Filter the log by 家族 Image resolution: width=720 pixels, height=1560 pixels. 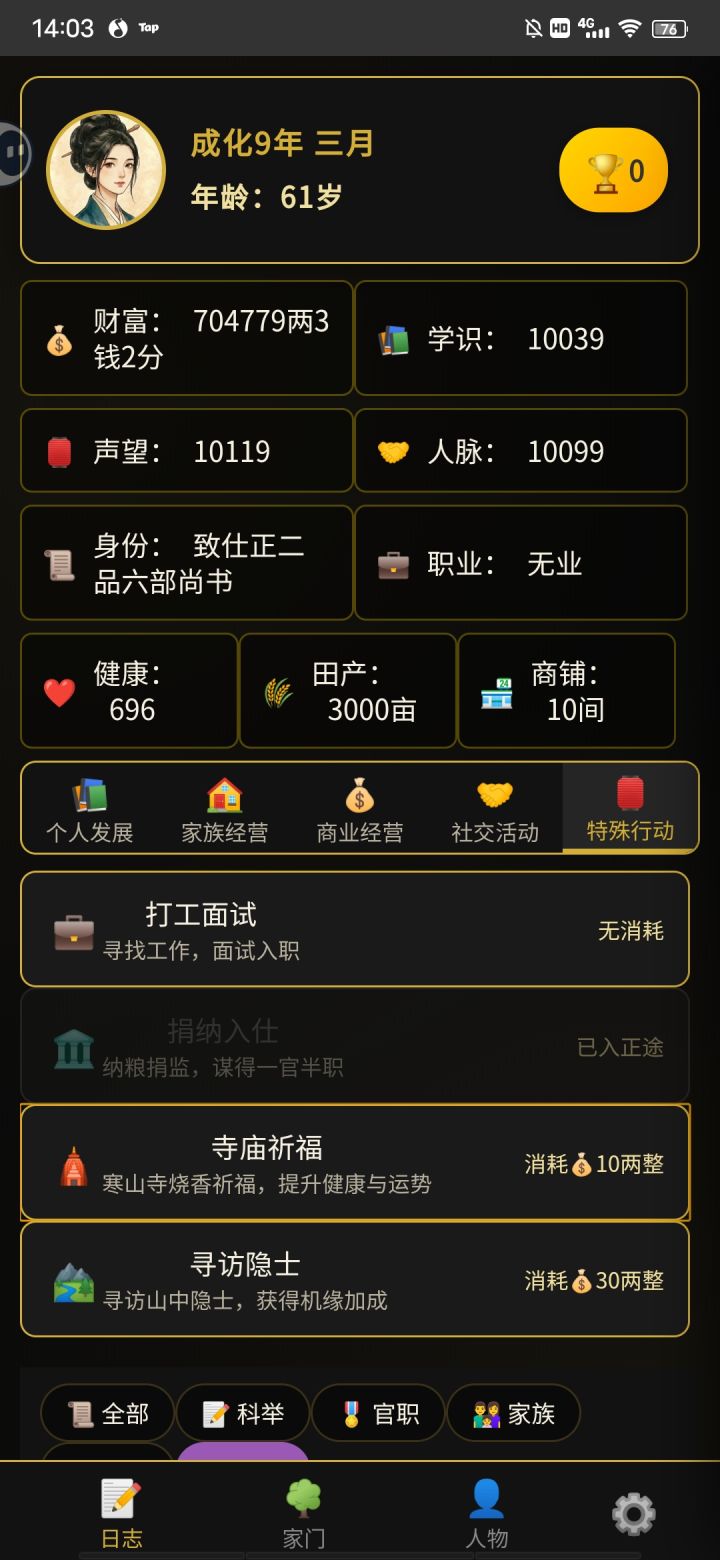(514, 1413)
